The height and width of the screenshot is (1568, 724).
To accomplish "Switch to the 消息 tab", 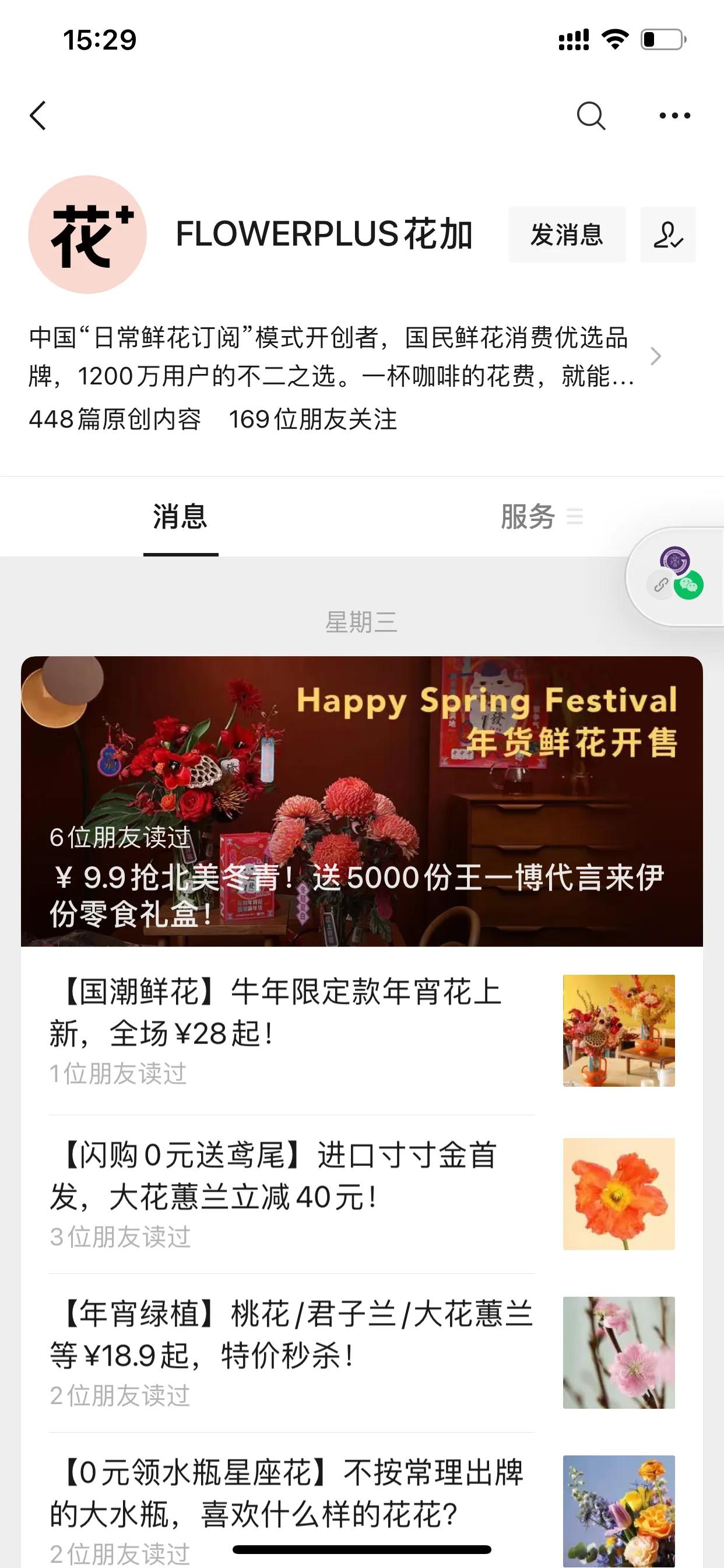I will pyautogui.click(x=181, y=515).
